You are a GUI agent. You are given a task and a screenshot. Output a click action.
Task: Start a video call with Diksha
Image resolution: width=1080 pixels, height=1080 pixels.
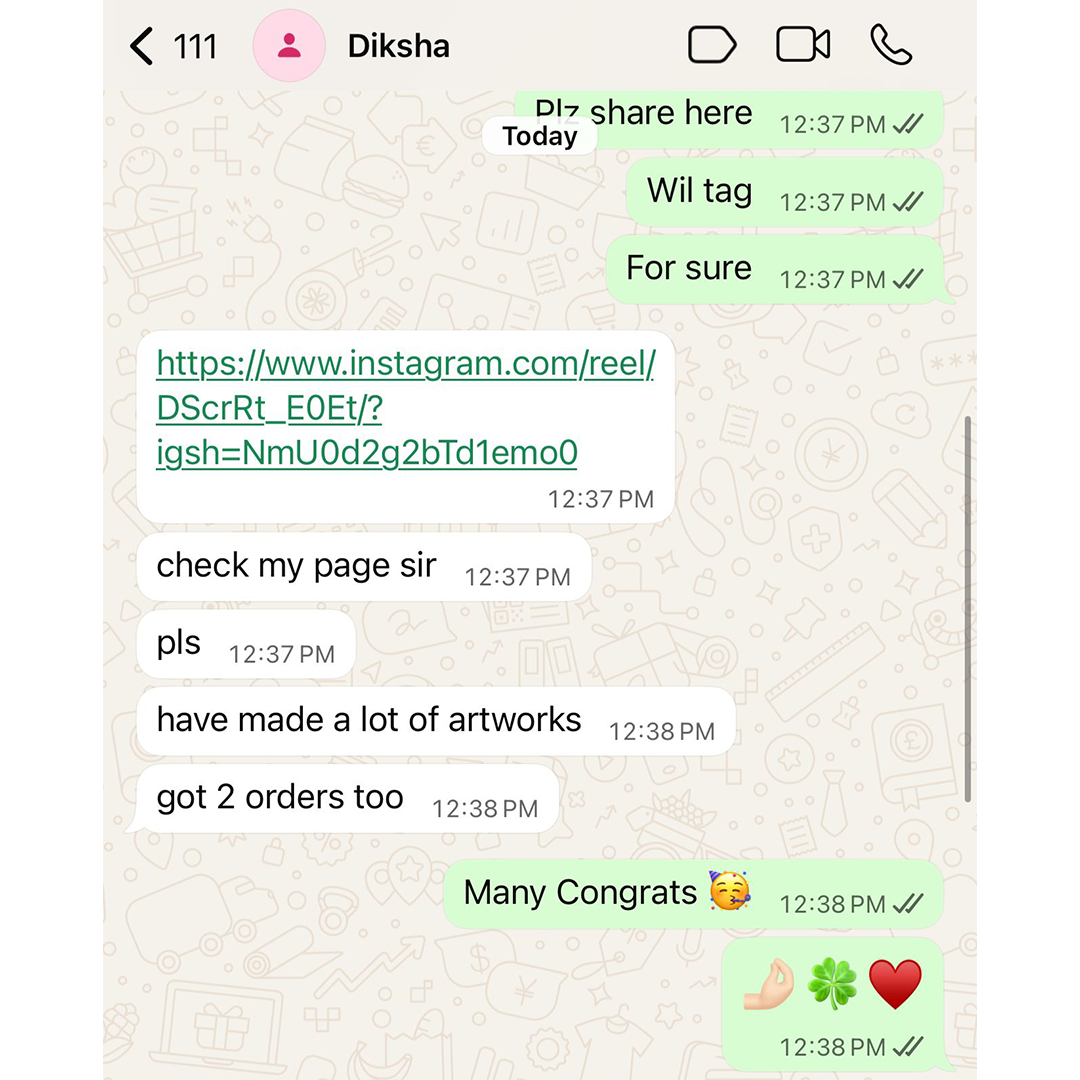click(x=803, y=45)
